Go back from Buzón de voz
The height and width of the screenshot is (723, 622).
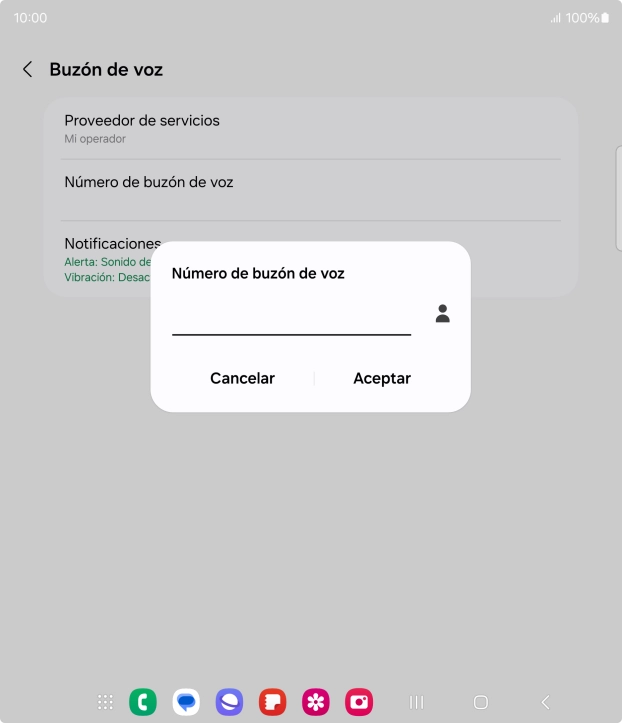[x=28, y=70]
